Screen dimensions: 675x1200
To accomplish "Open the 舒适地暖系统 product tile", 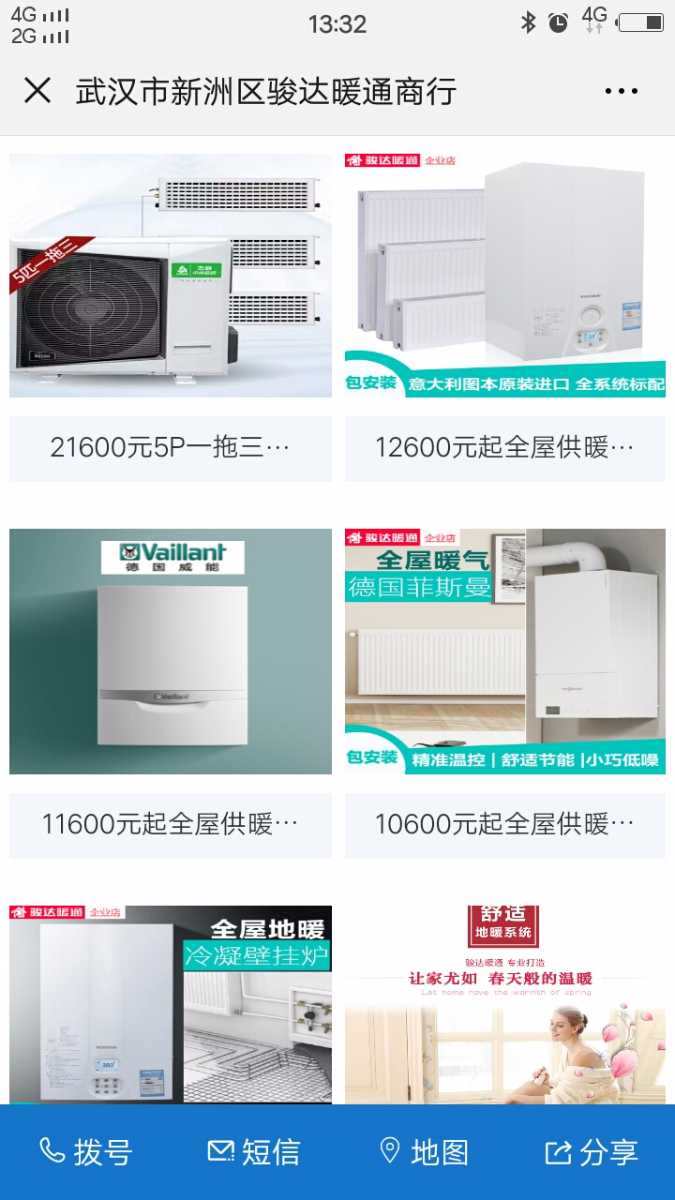I will point(505,1004).
